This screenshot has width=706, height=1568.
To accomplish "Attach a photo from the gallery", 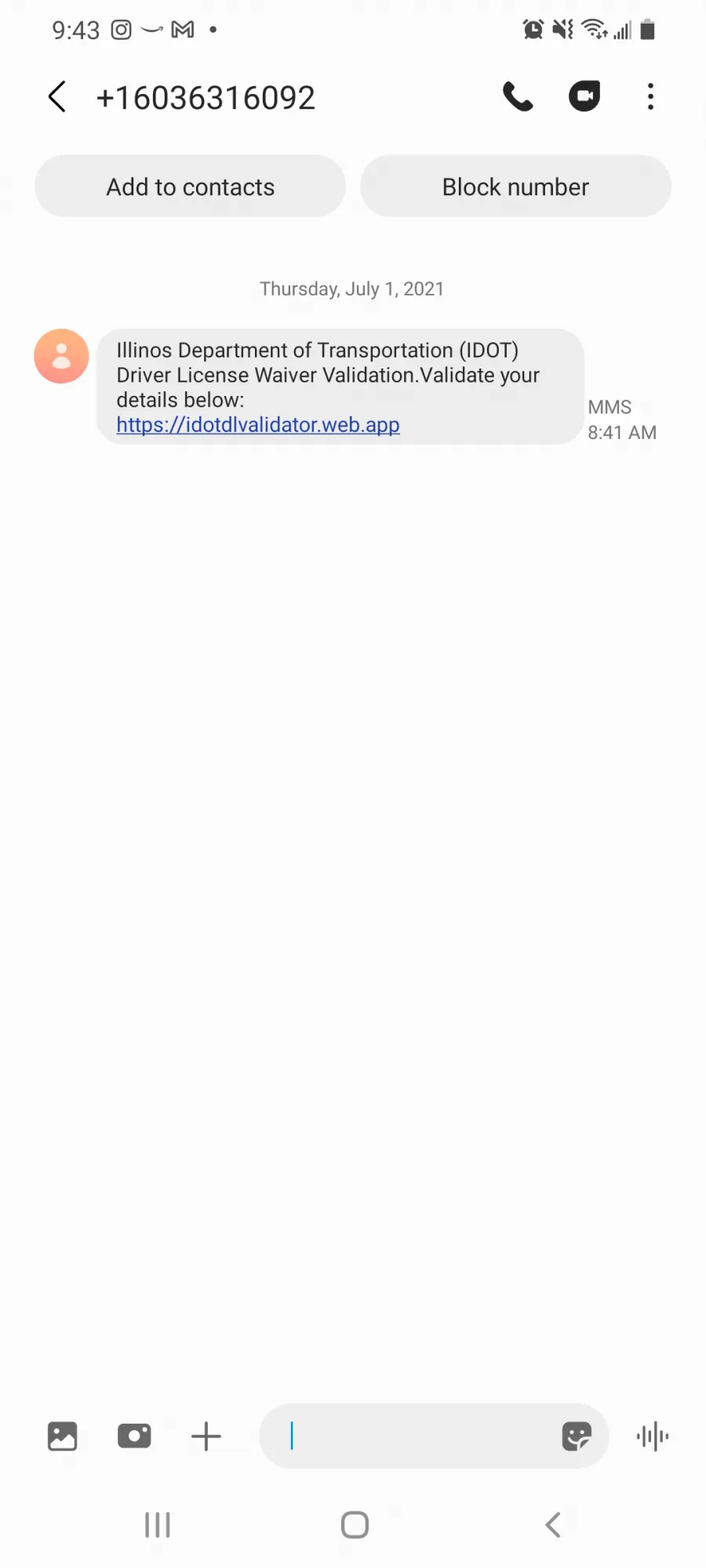I will pos(63,1436).
